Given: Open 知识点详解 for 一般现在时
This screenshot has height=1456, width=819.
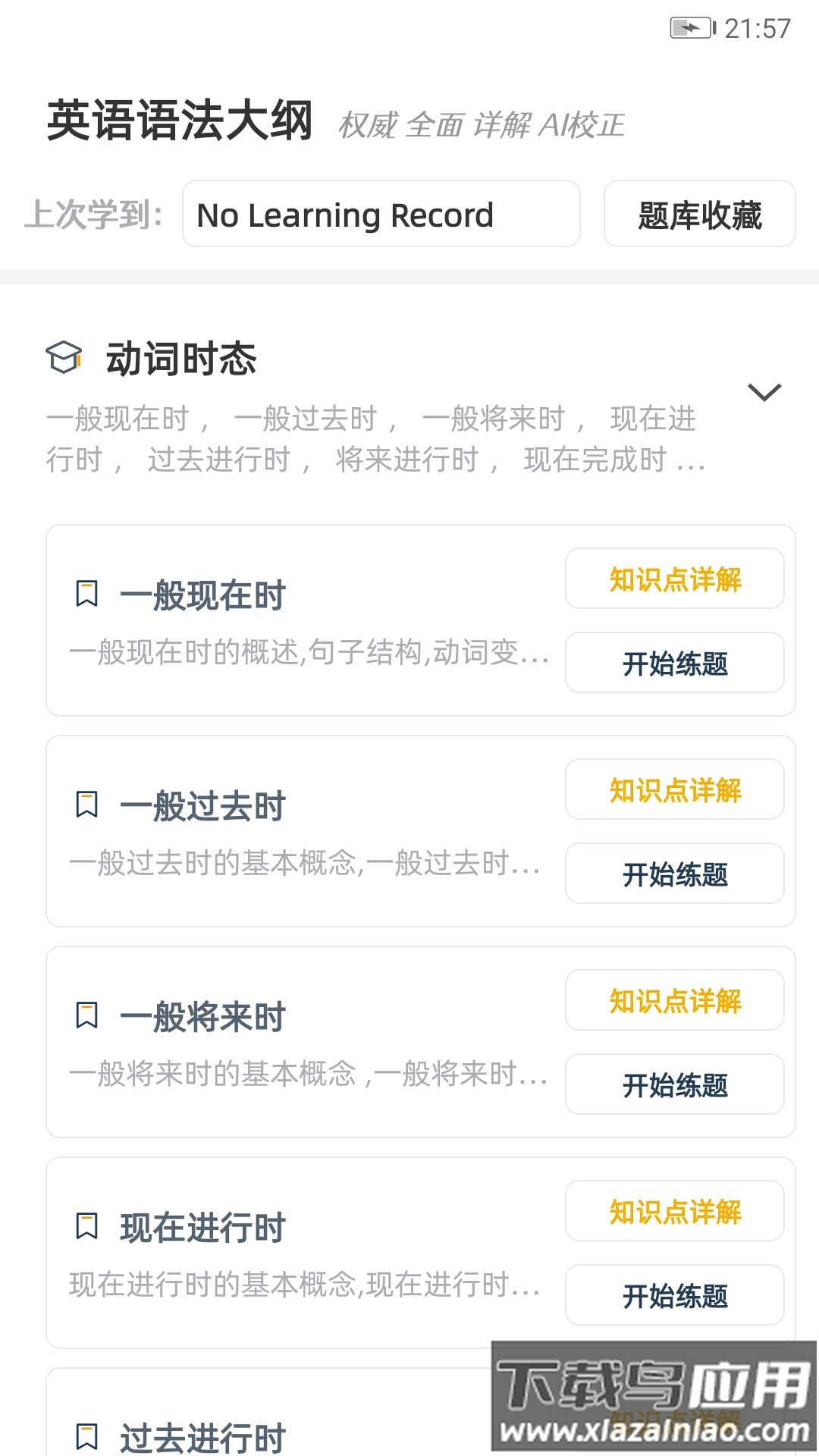Looking at the screenshot, I should [x=674, y=579].
